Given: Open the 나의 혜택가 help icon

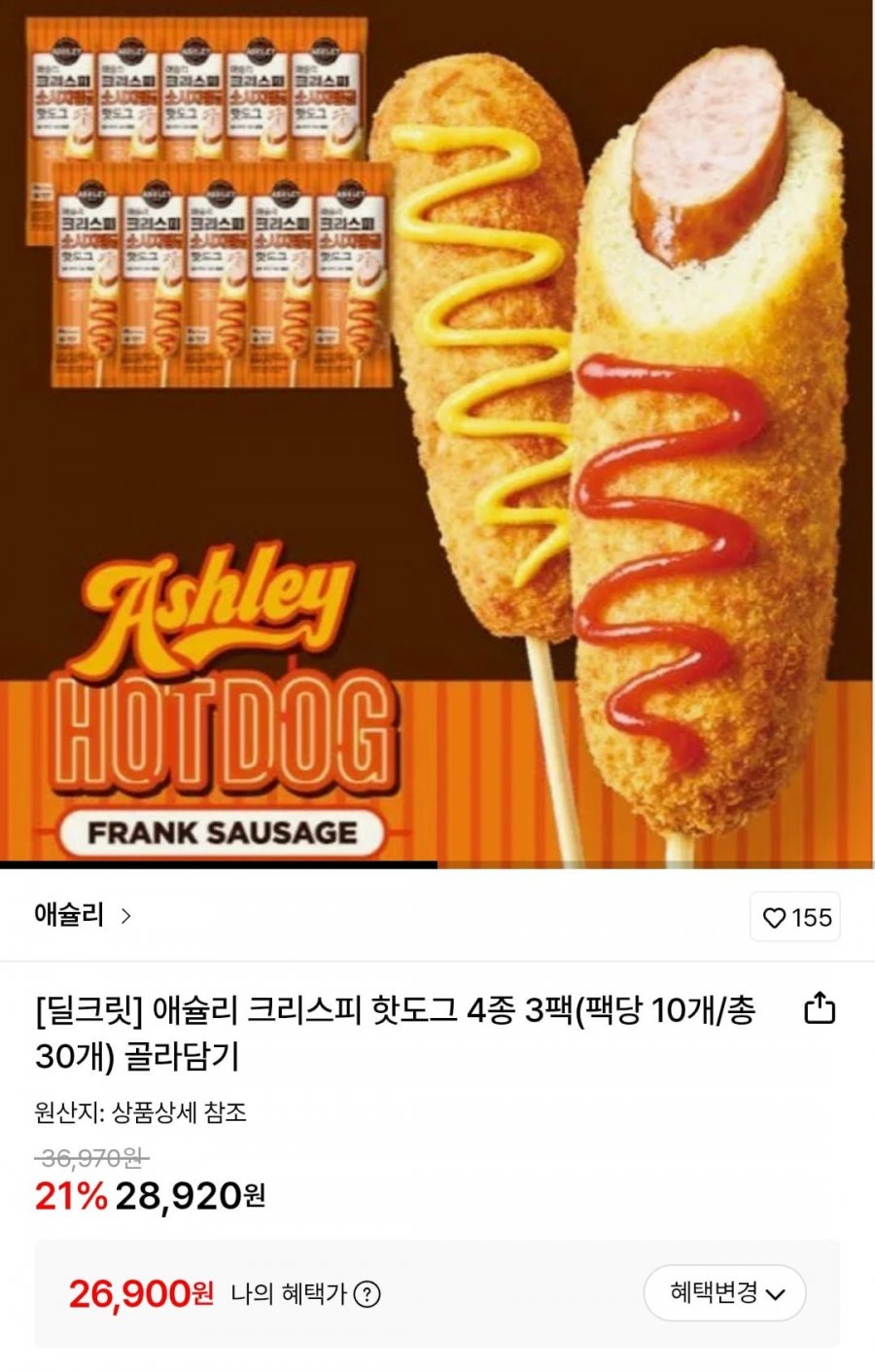Looking at the screenshot, I should coord(367,1295).
